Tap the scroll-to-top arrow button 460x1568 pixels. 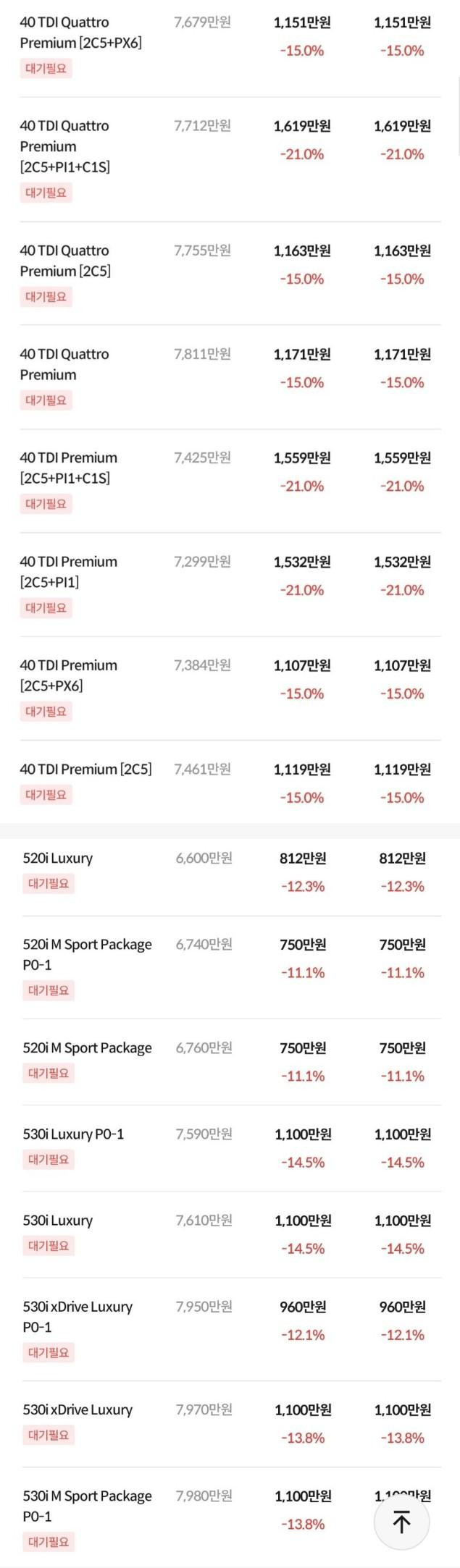pos(401,1522)
